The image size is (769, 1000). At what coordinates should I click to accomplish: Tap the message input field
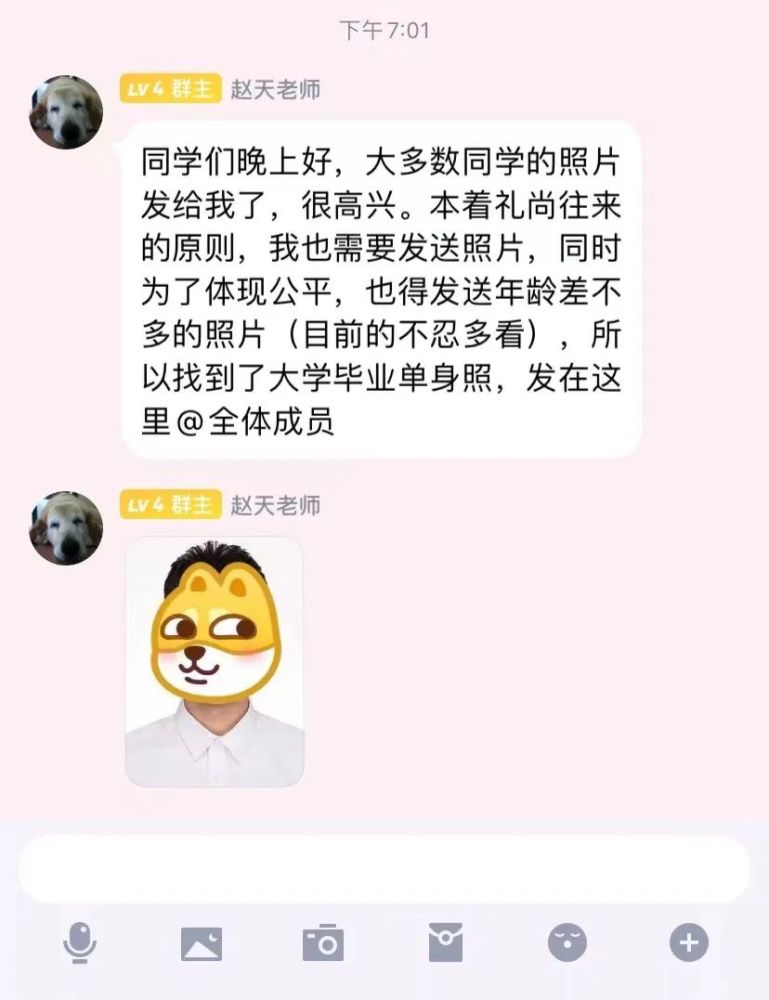[x=384, y=869]
